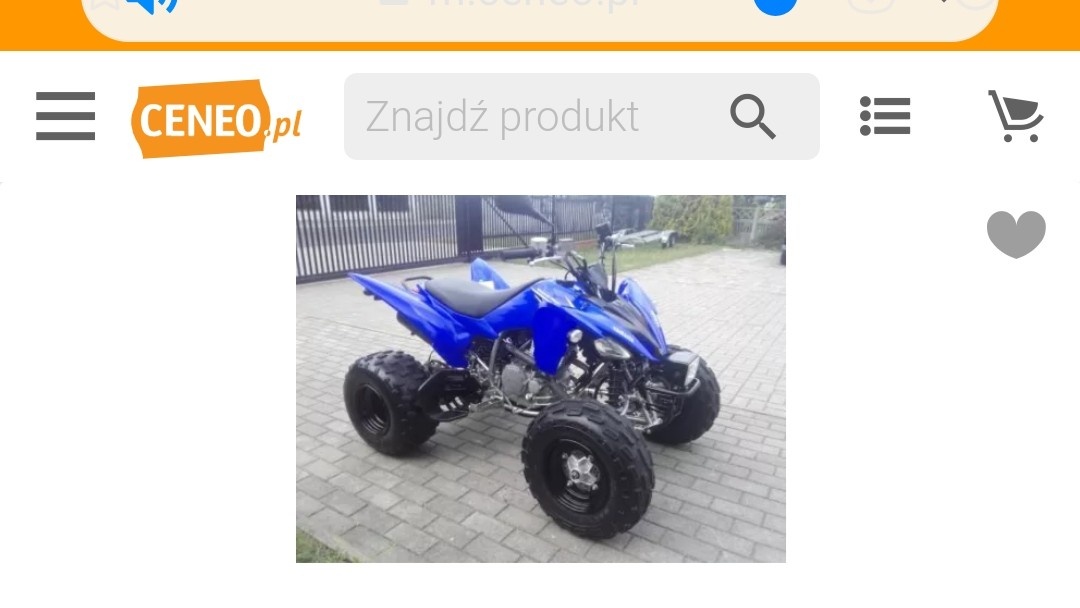The height and width of the screenshot is (608, 1080).
Task: Go to Ceneo.pl home via logo
Action: [216, 119]
